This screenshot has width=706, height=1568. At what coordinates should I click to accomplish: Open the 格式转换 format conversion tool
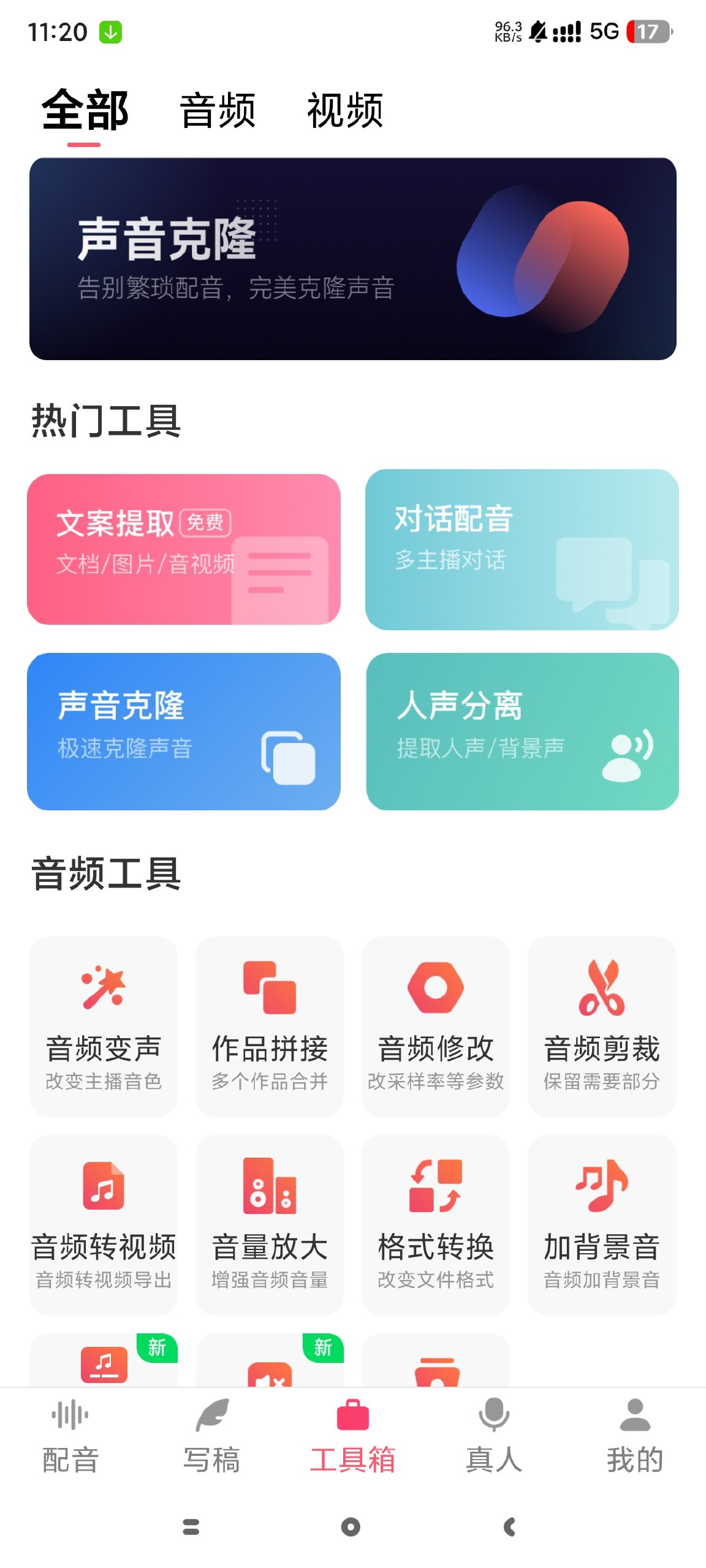(x=435, y=1225)
